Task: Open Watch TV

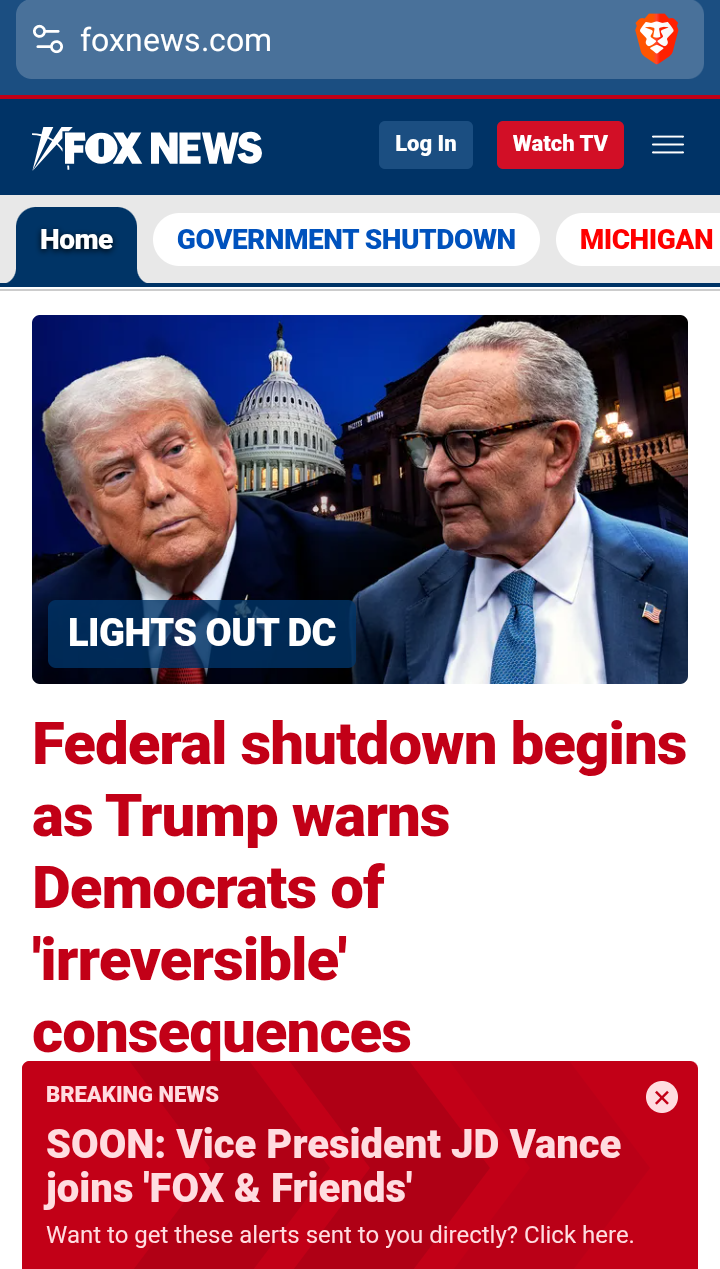Action: pos(560,145)
